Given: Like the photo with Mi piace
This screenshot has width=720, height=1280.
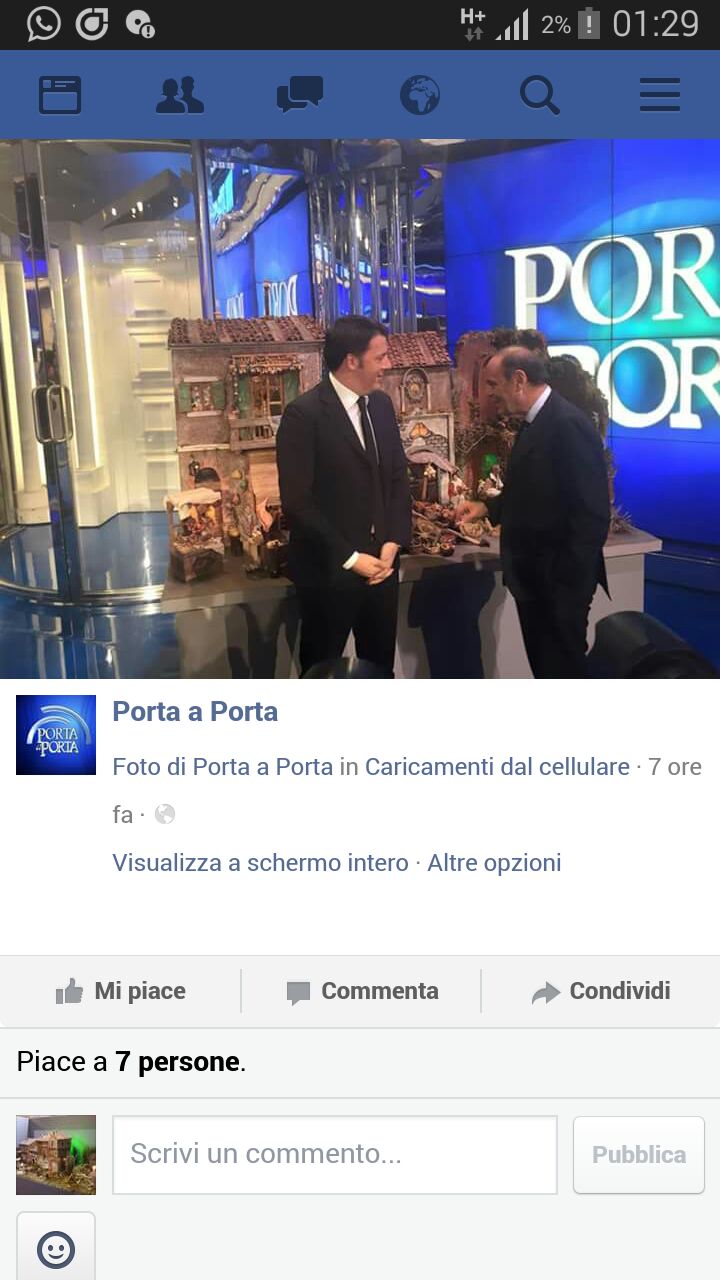Looking at the screenshot, I should tap(120, 991).
